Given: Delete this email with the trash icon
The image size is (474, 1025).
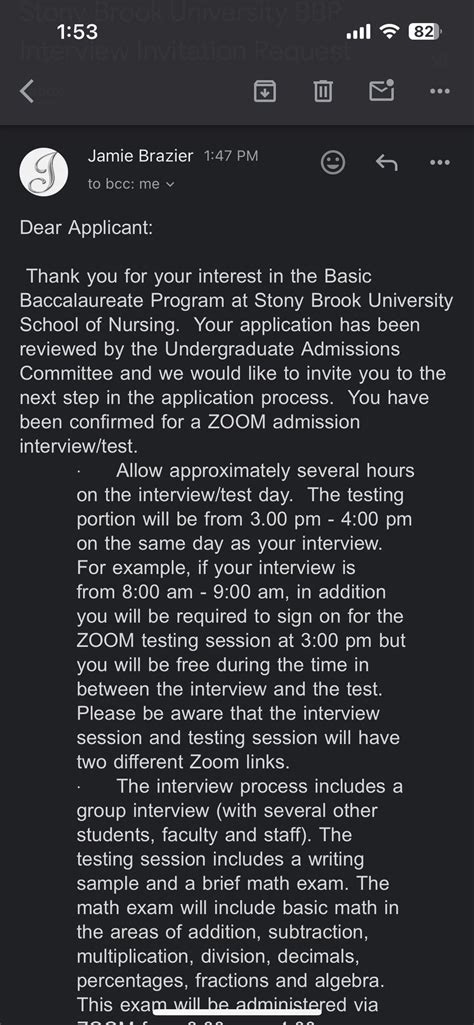Looking at the screenshot, I should click(x=323, y=91).
